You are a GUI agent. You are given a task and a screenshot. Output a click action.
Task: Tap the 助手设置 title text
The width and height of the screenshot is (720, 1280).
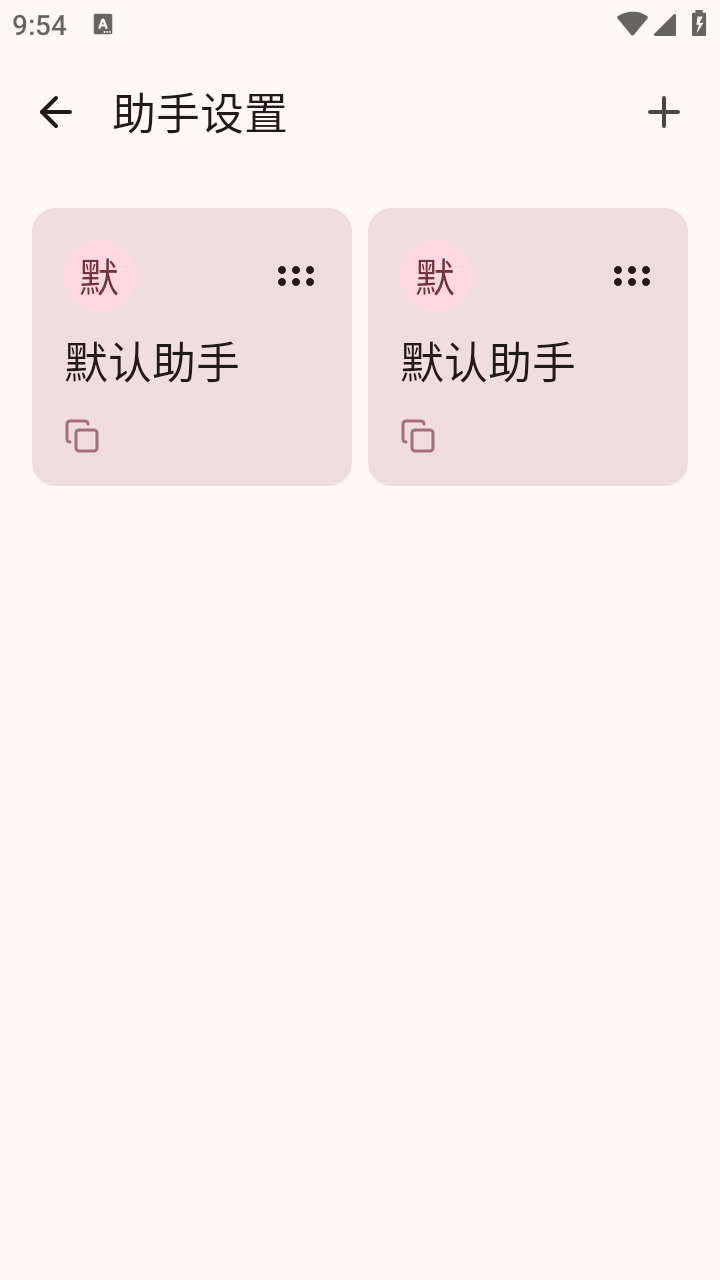point(200,112)
